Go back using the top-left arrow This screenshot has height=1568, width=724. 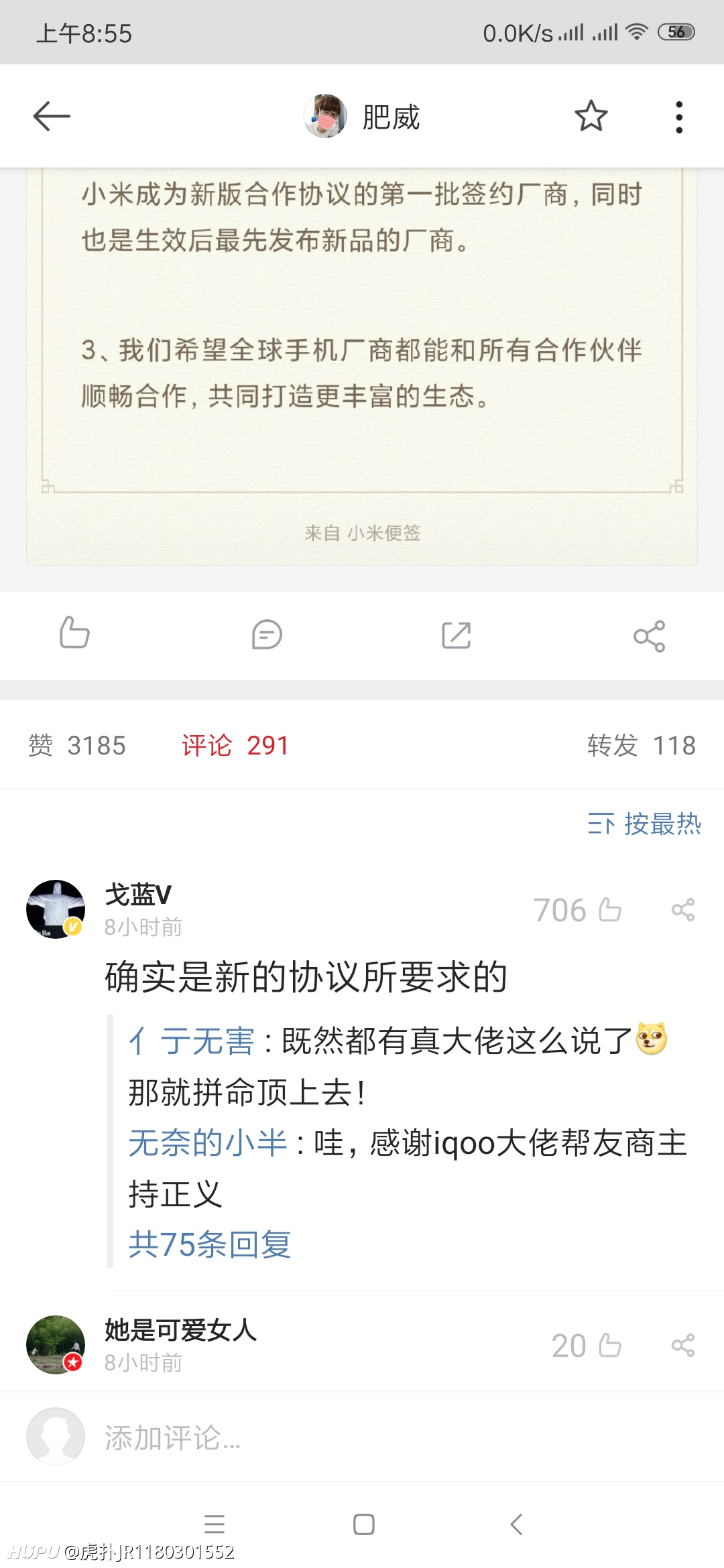tap(52, 117)
